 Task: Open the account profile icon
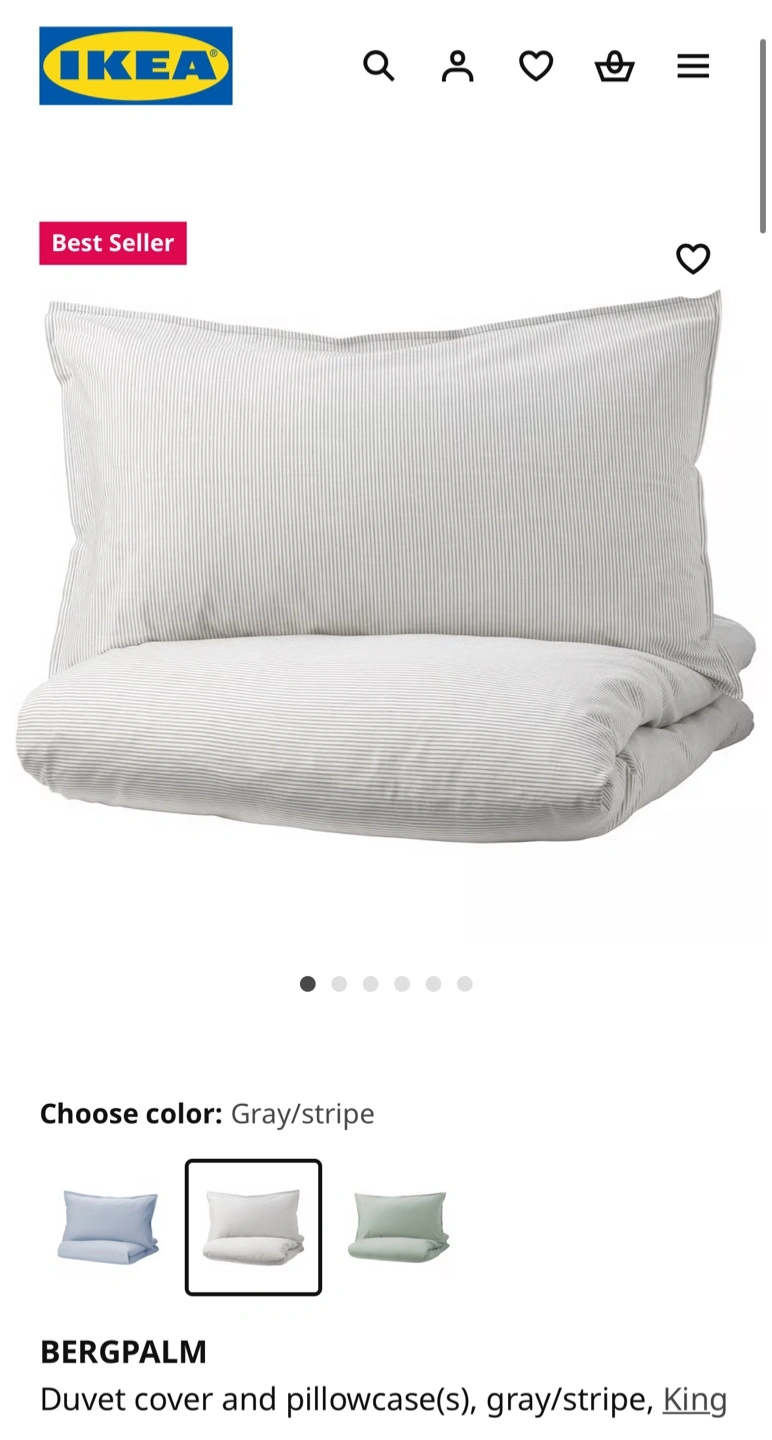point(457,67)
